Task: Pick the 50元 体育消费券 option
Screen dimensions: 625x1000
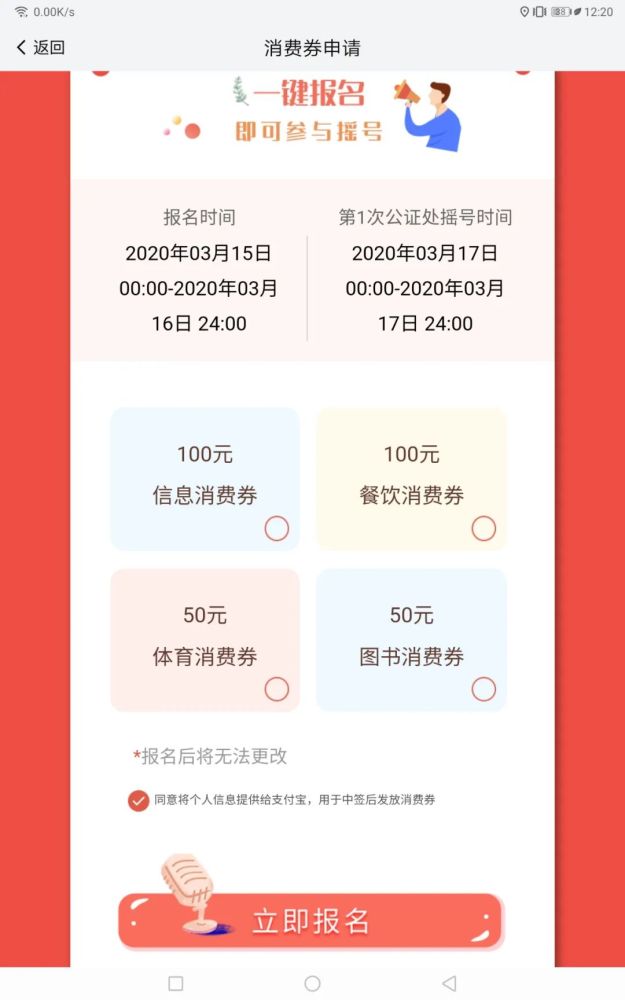Action: click(205, 640)
